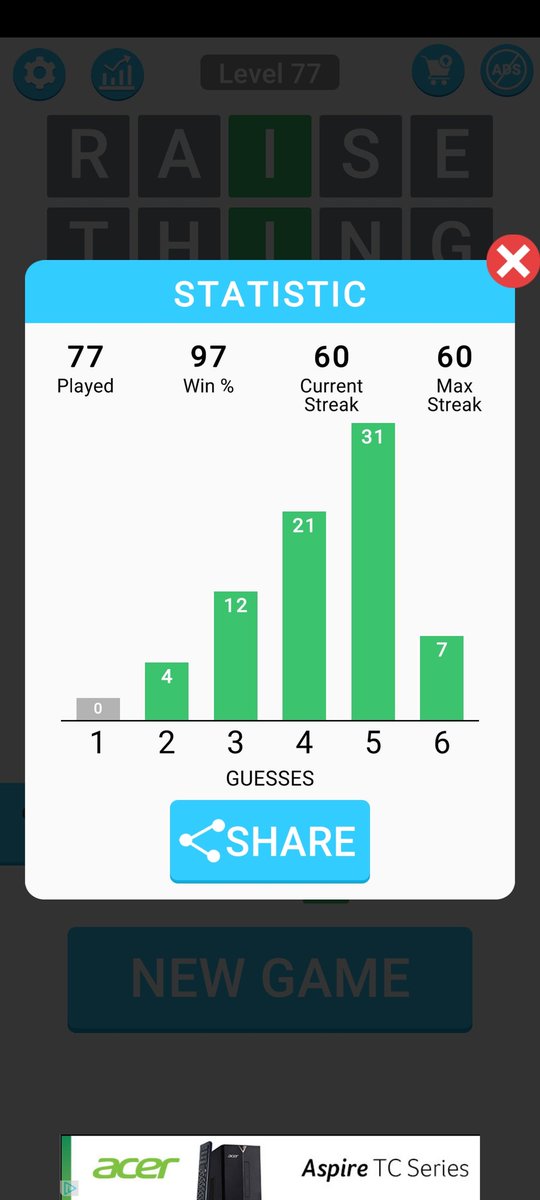
Task: Open the settings gear
Action: click(x=39, y=73)
